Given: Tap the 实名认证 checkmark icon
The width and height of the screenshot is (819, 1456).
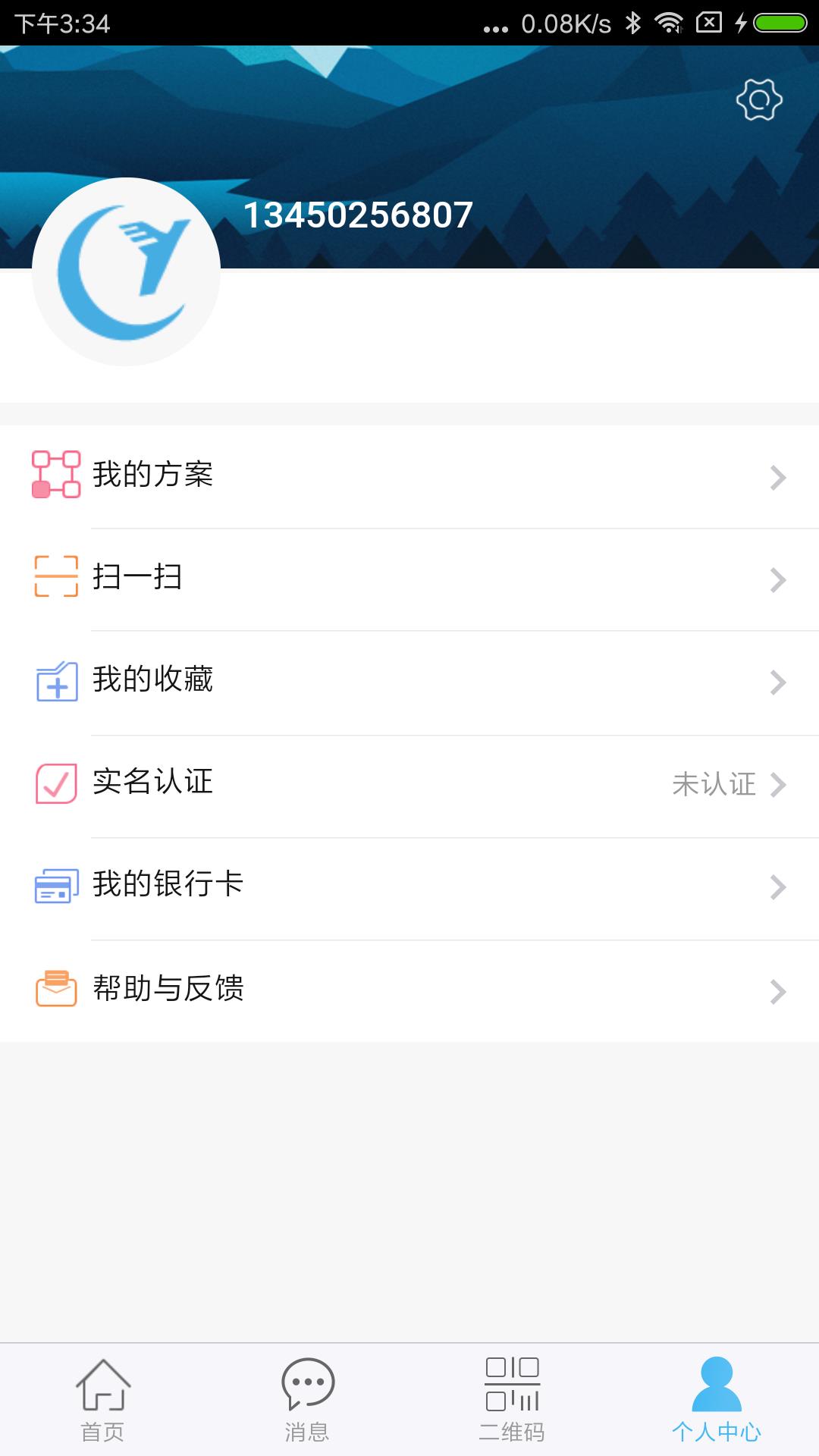Looking at the screenshot, I should (55, 784).
